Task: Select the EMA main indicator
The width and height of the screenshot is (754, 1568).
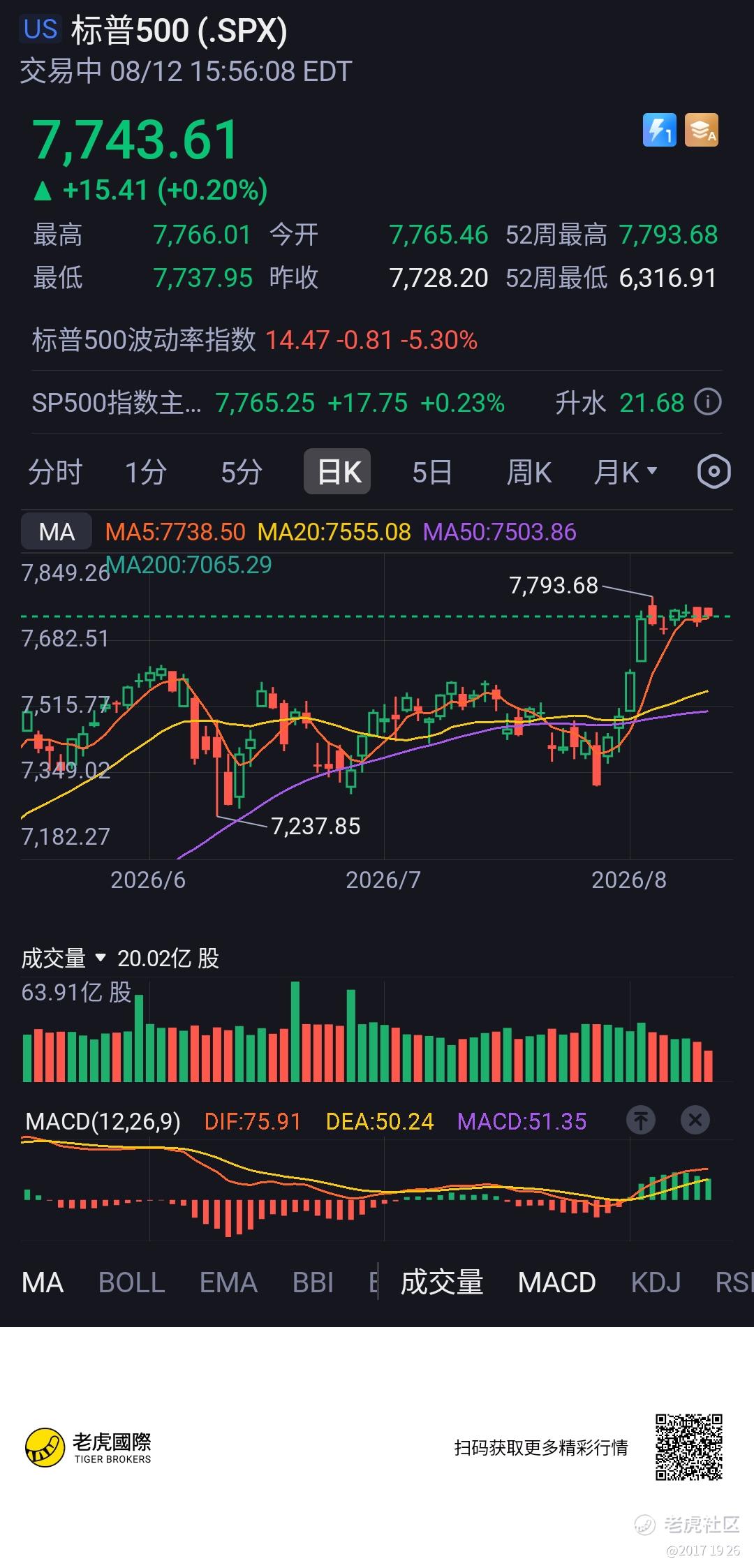Action: click(x=228, y=1282)
